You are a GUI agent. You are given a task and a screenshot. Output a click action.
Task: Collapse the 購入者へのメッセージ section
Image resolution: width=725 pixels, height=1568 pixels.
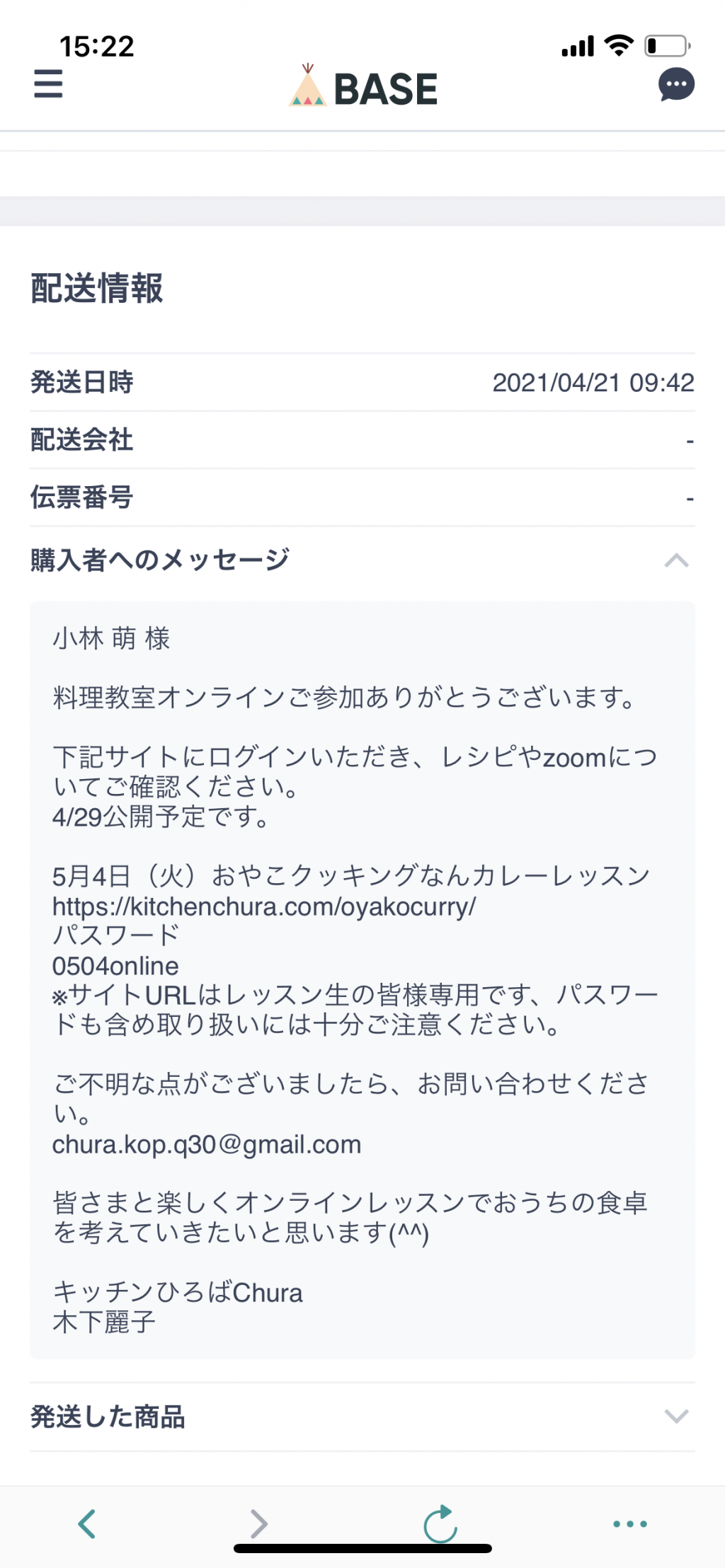tap(362, 560)
